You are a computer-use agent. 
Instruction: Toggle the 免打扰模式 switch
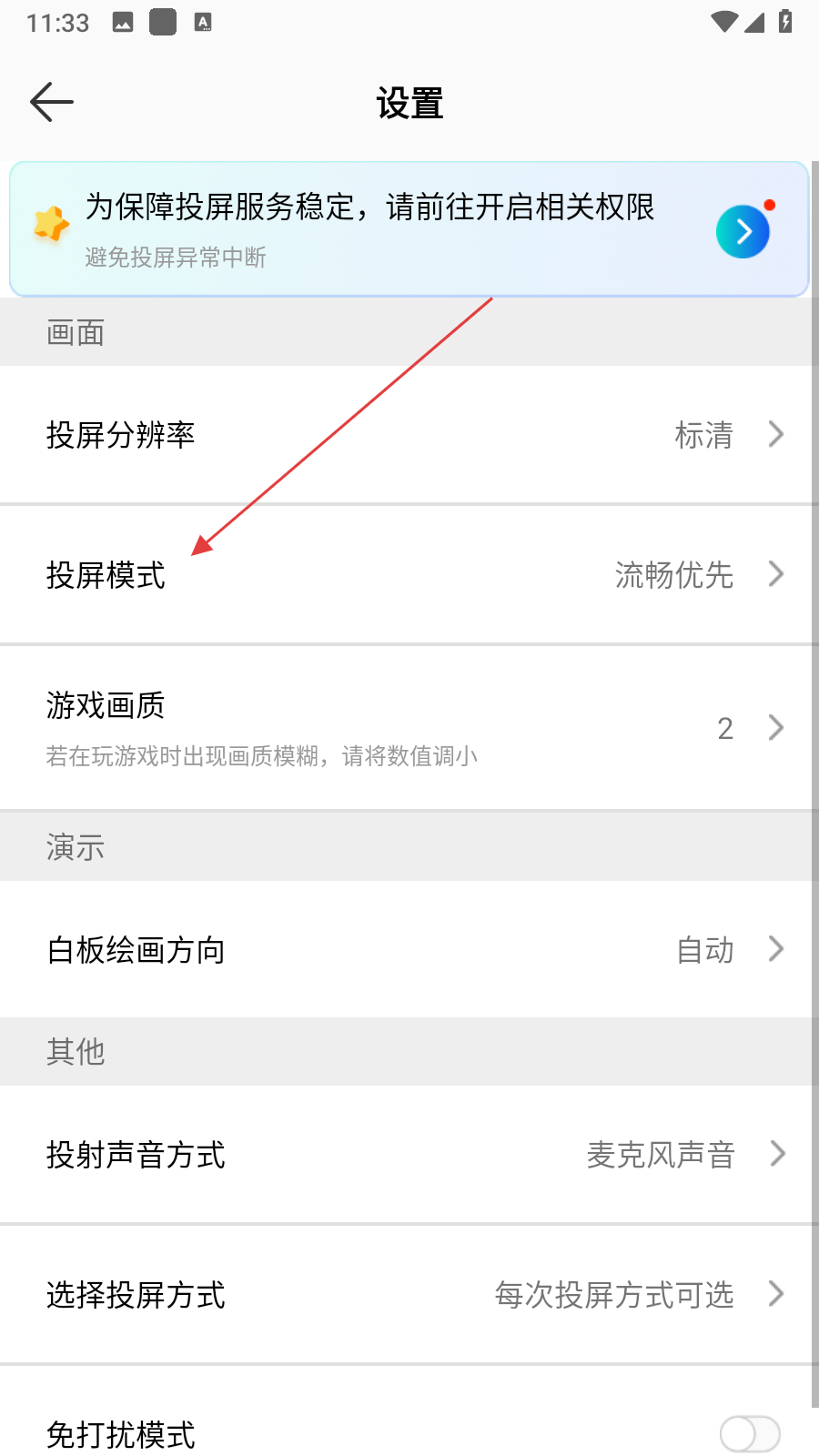[x=749, y=1434]
